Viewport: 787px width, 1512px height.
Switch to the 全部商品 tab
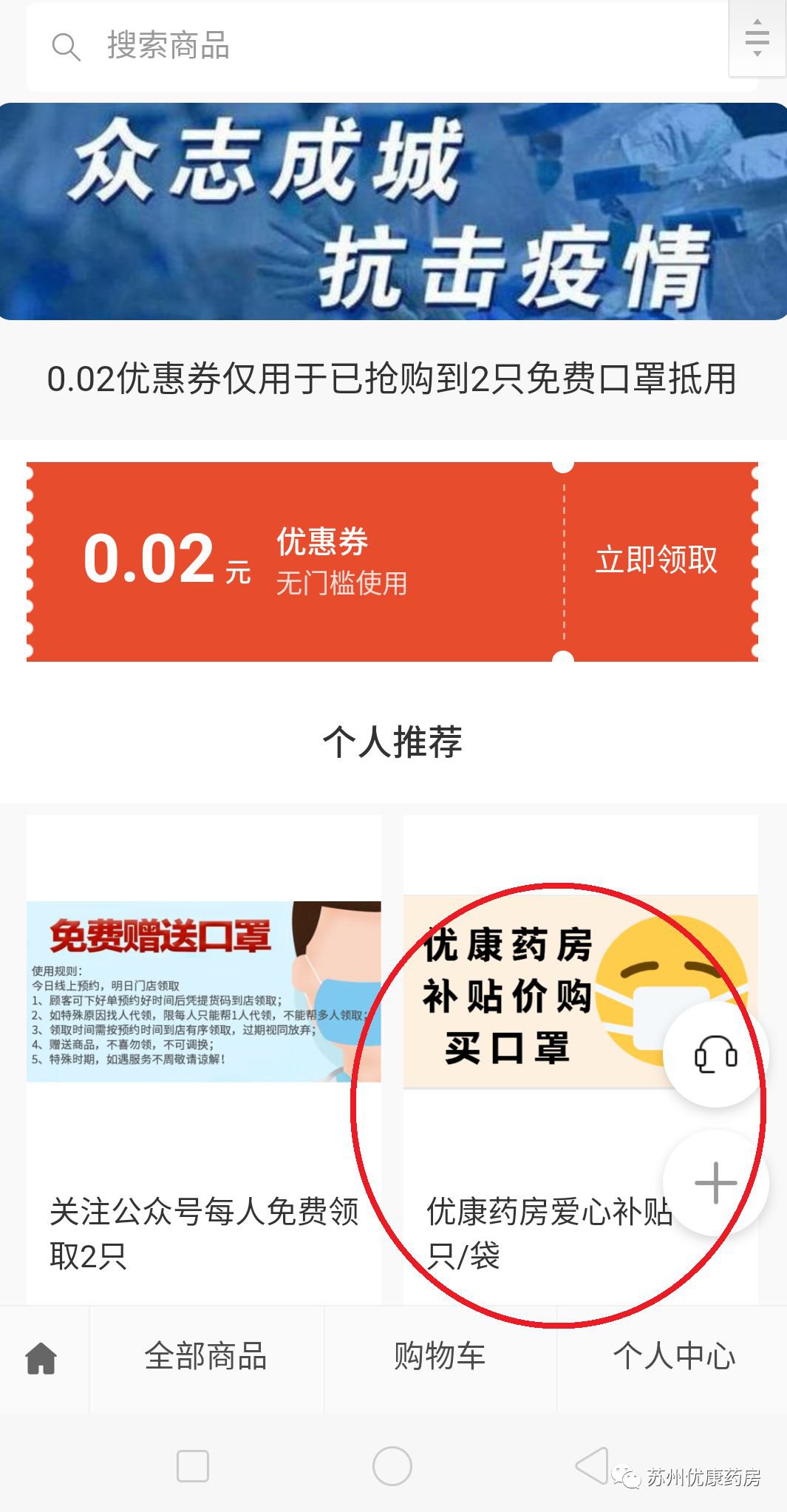pos(206,1357)
